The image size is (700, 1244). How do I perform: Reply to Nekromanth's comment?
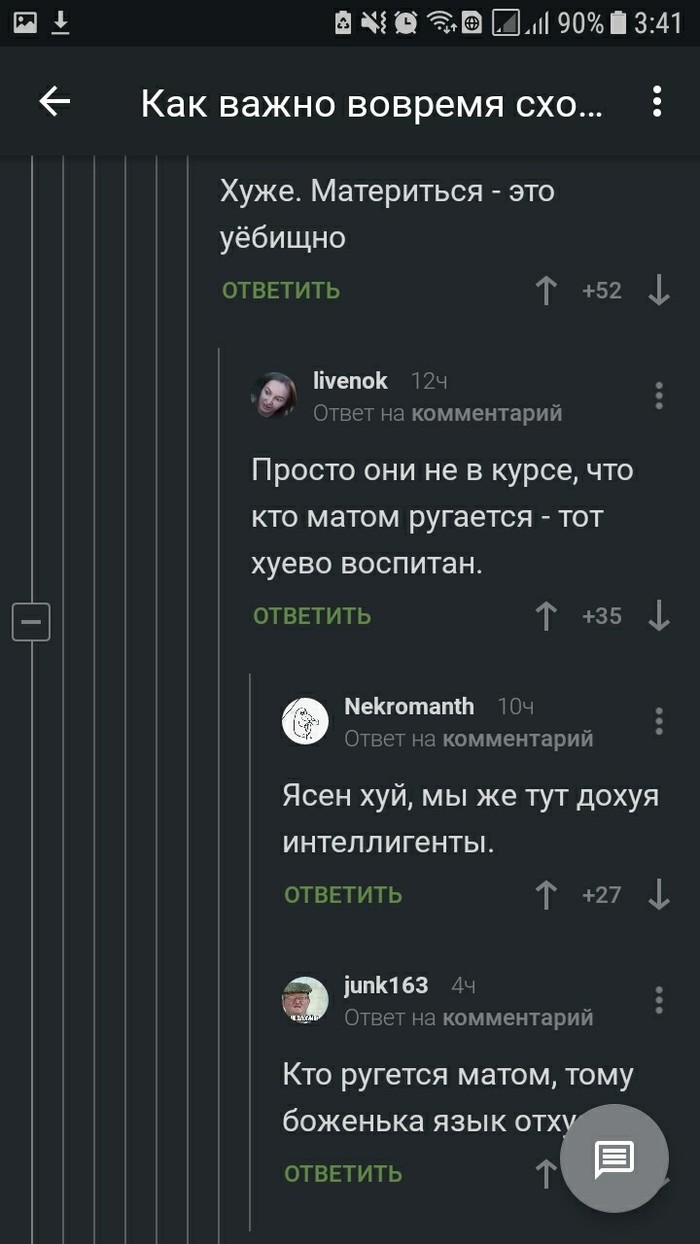point(343,895)
